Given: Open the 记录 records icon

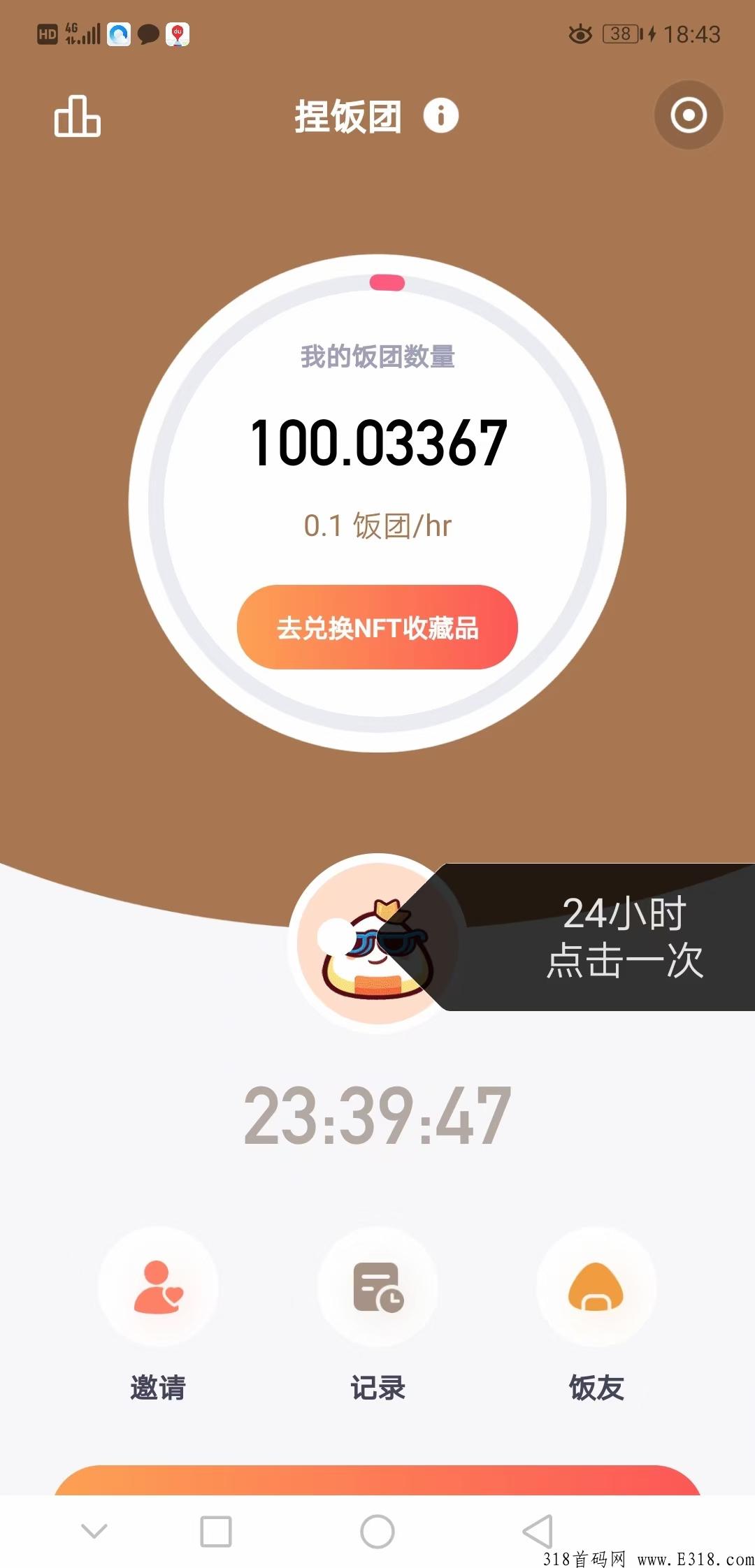Looking at the screenshot, I should 377,1288.
